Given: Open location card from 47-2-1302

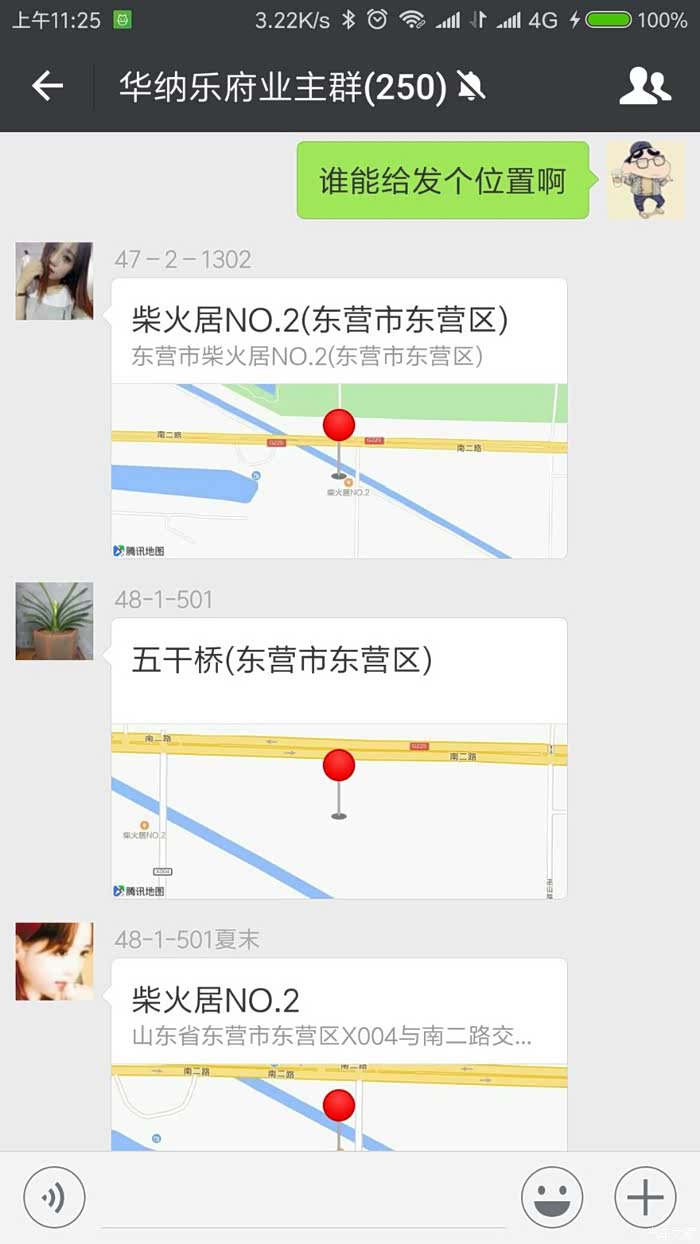Looking at the screenshot, I should pyautogui.click(x=339, y=418).
